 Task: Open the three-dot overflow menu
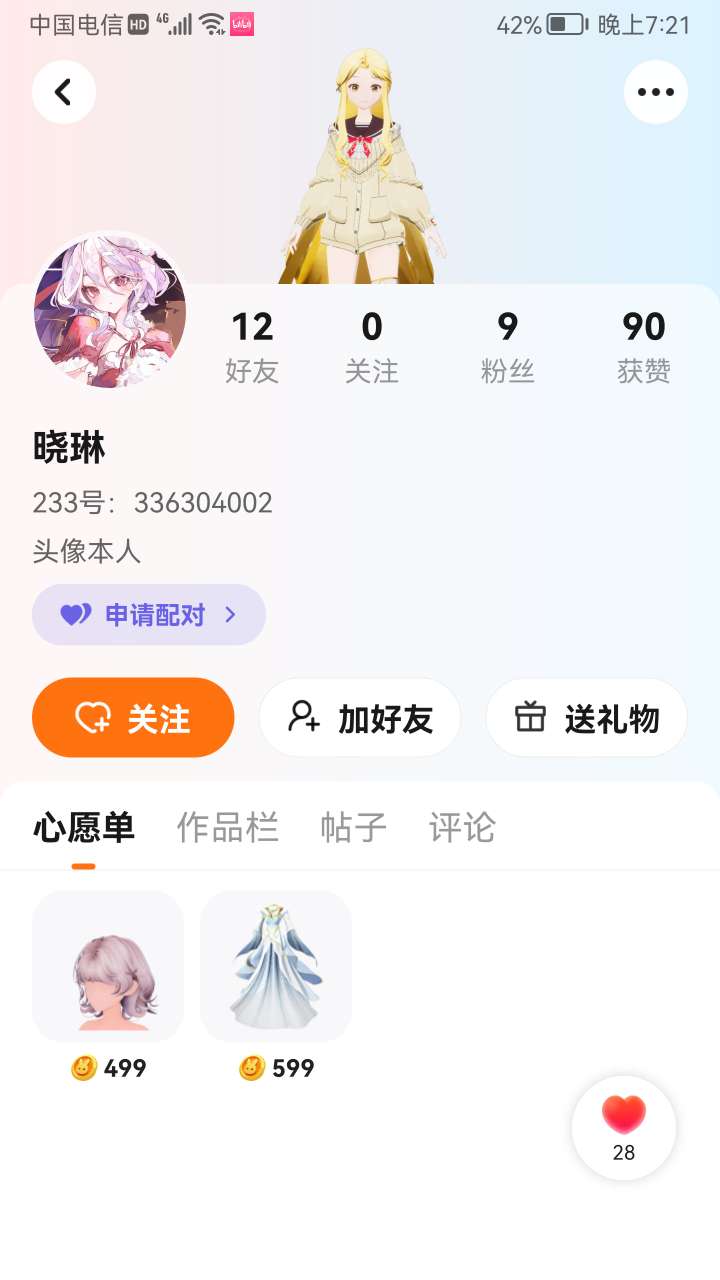tap(656, 92)
